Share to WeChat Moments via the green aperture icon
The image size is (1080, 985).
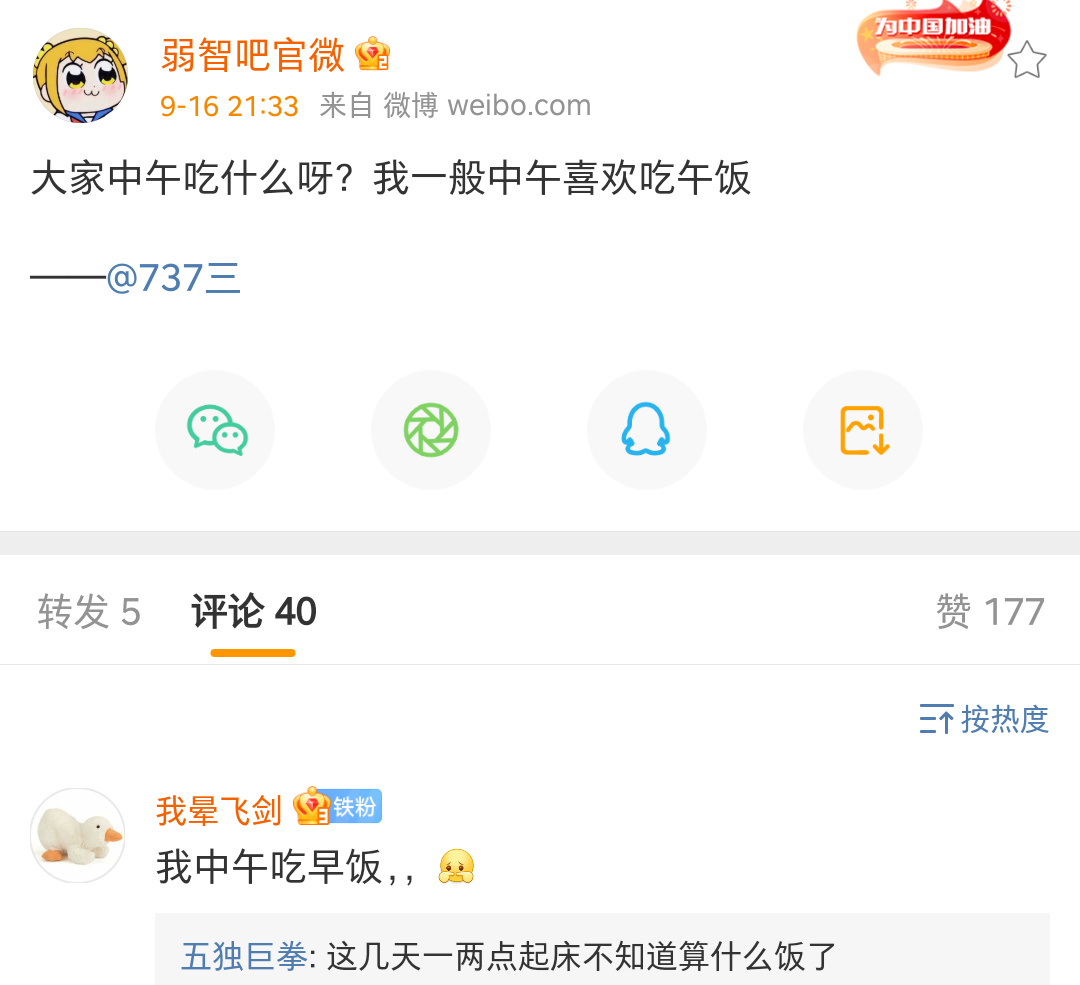point(431,430)
